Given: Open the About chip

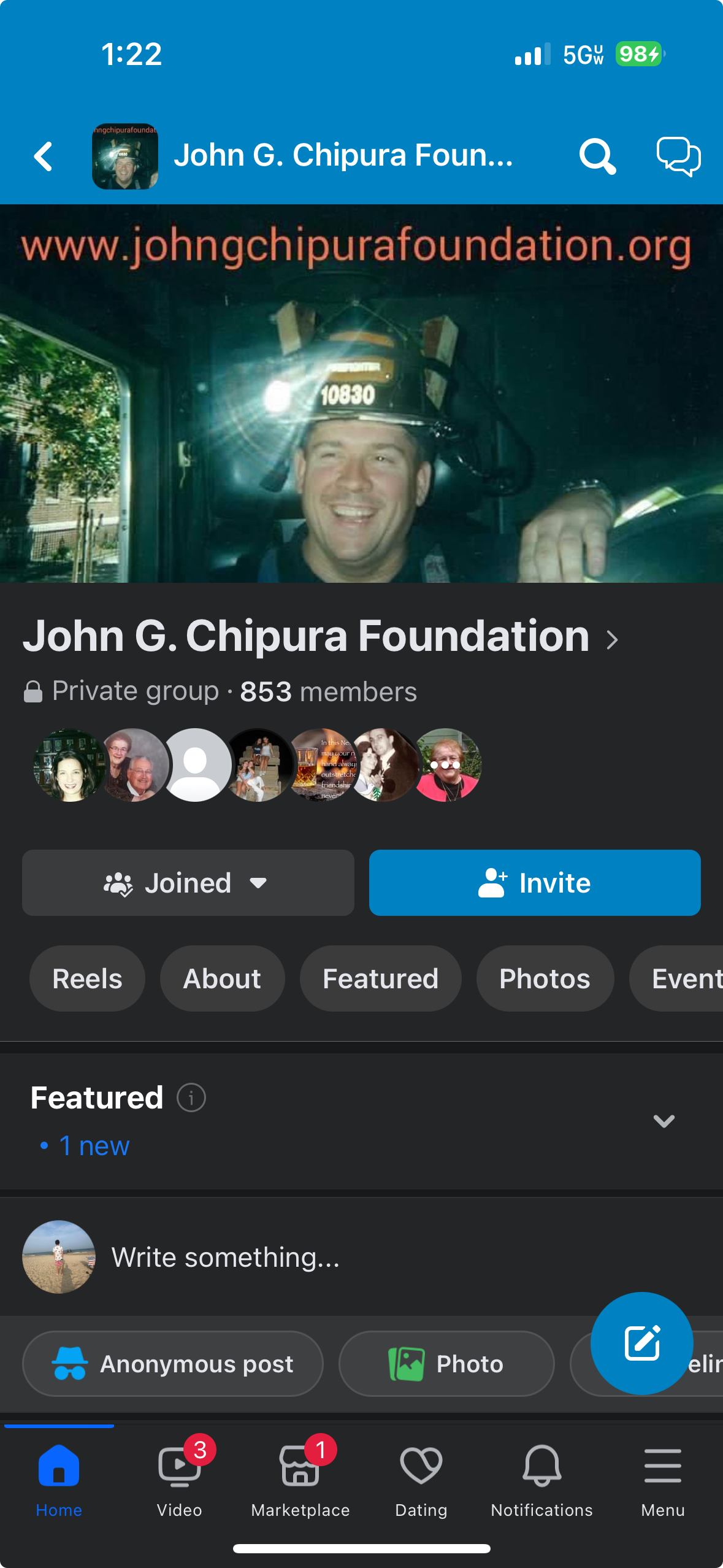Looking at the screenshot, I should click(x=222, y=978).
